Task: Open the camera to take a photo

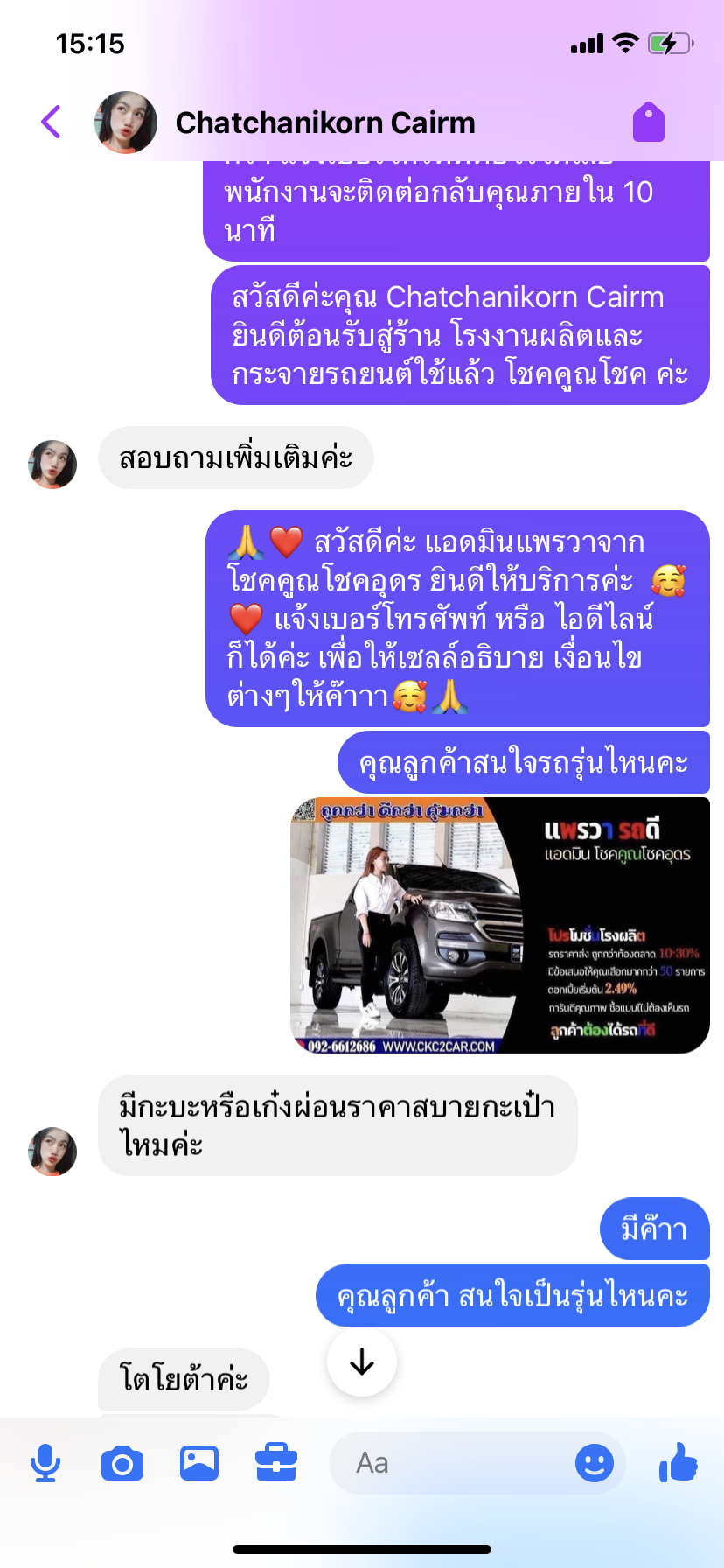Action: 122,1463
